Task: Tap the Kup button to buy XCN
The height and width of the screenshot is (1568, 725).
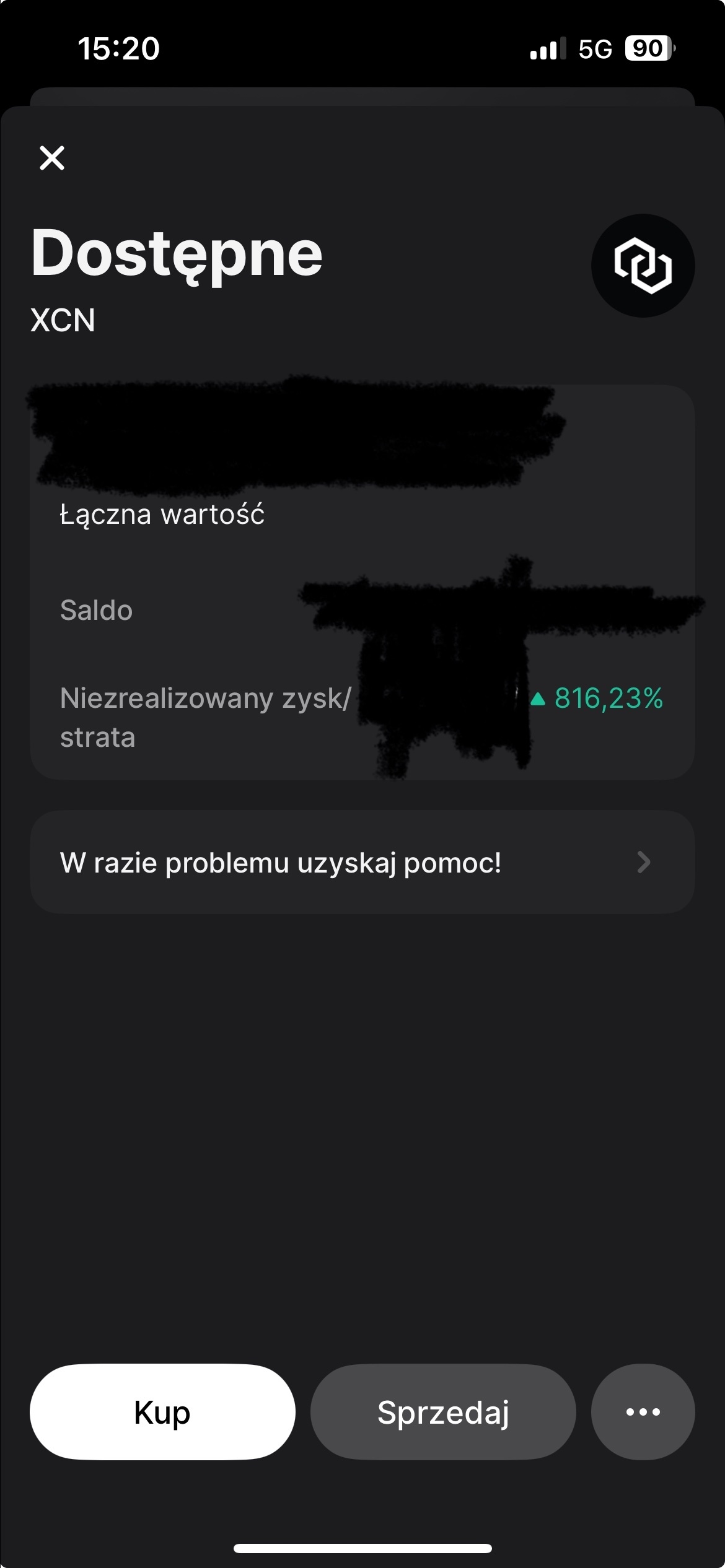Action: pyautogui.click(x=162, y=1412)
